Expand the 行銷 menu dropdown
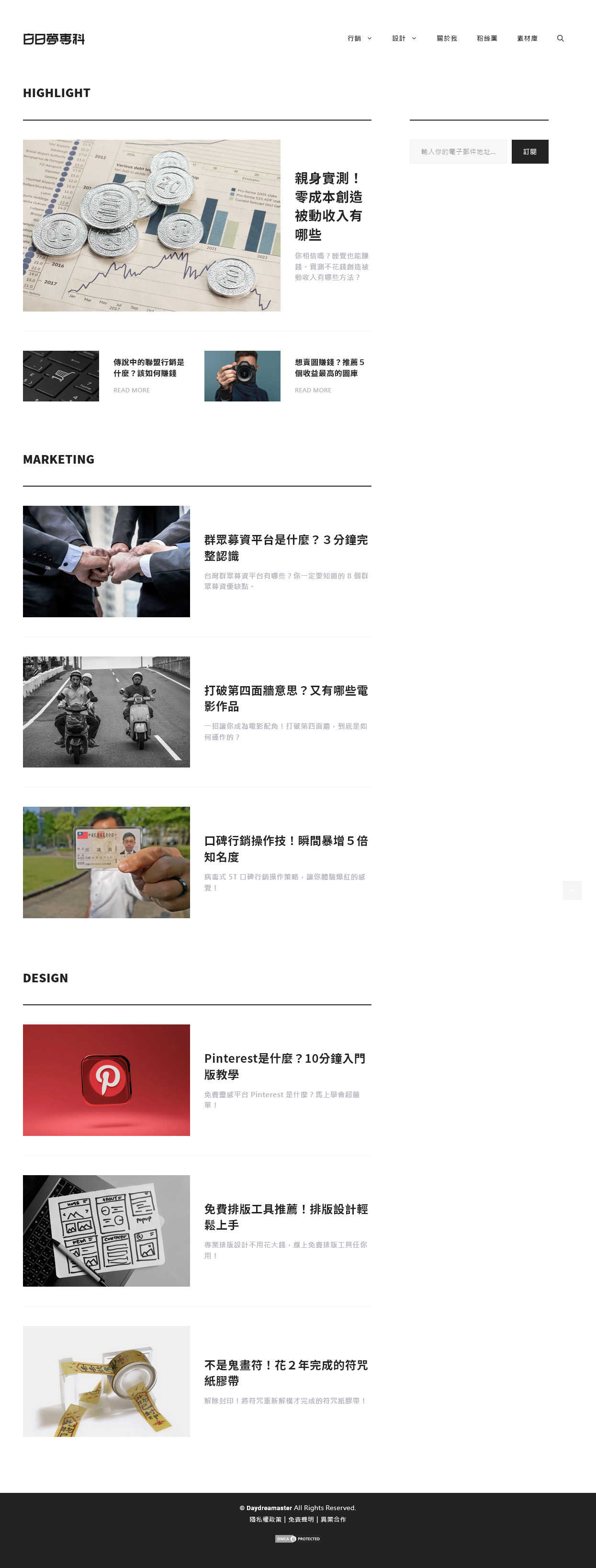596x1568 pixels. tap(359, 38)
